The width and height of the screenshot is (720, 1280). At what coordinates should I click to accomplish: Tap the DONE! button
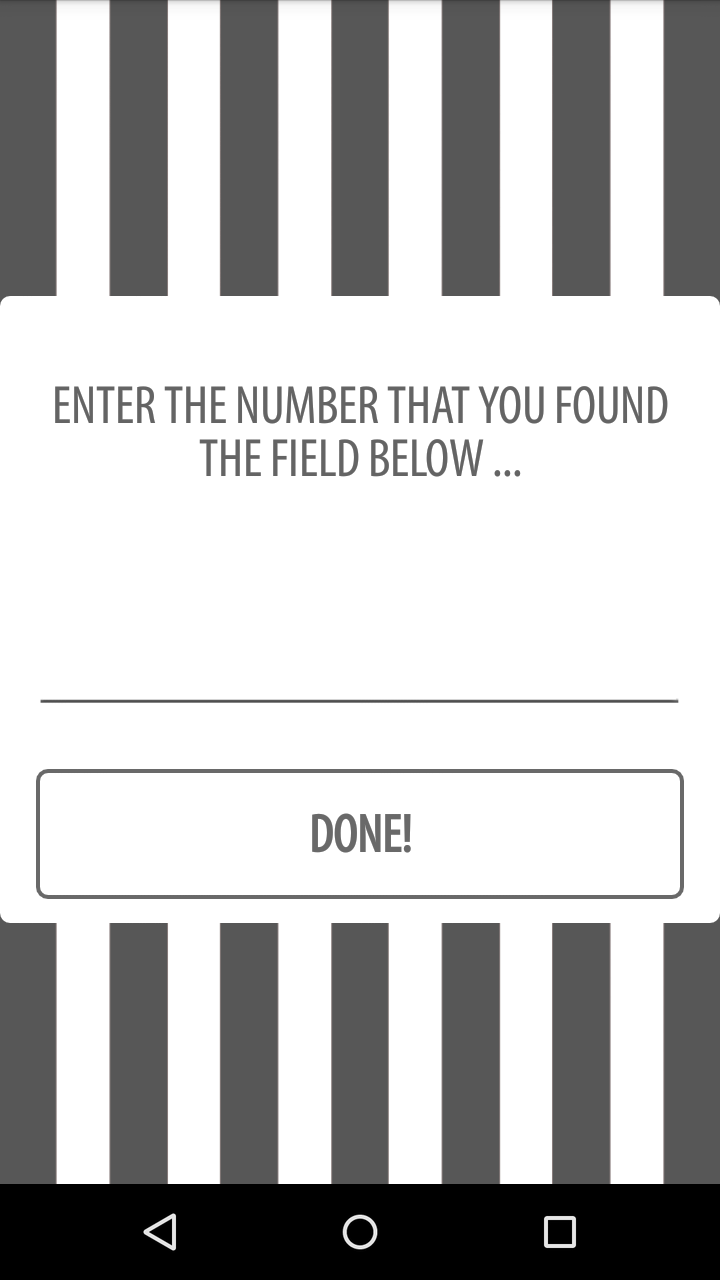click(x=360, y=833)
